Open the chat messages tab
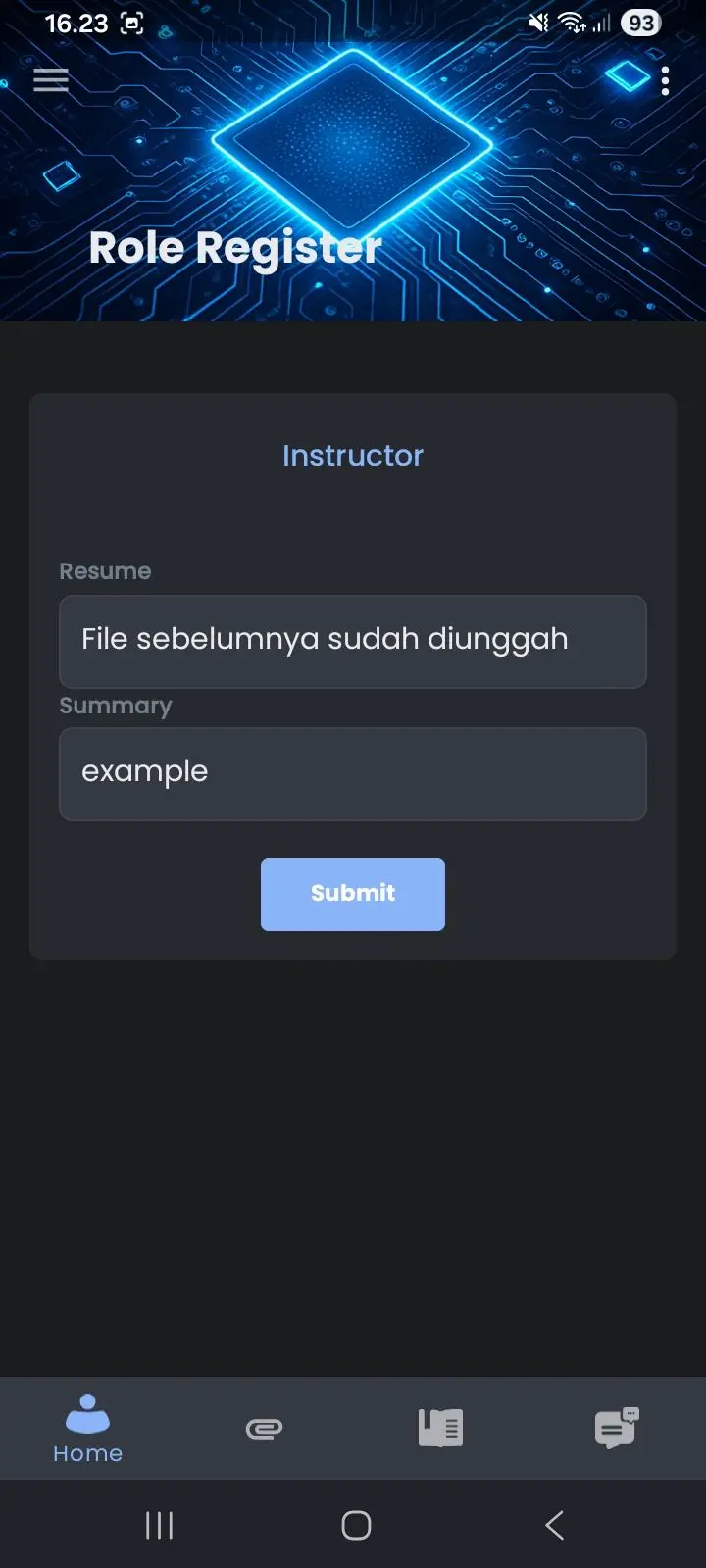This screenshot has width=706, height=1568. pos(617,1428)
